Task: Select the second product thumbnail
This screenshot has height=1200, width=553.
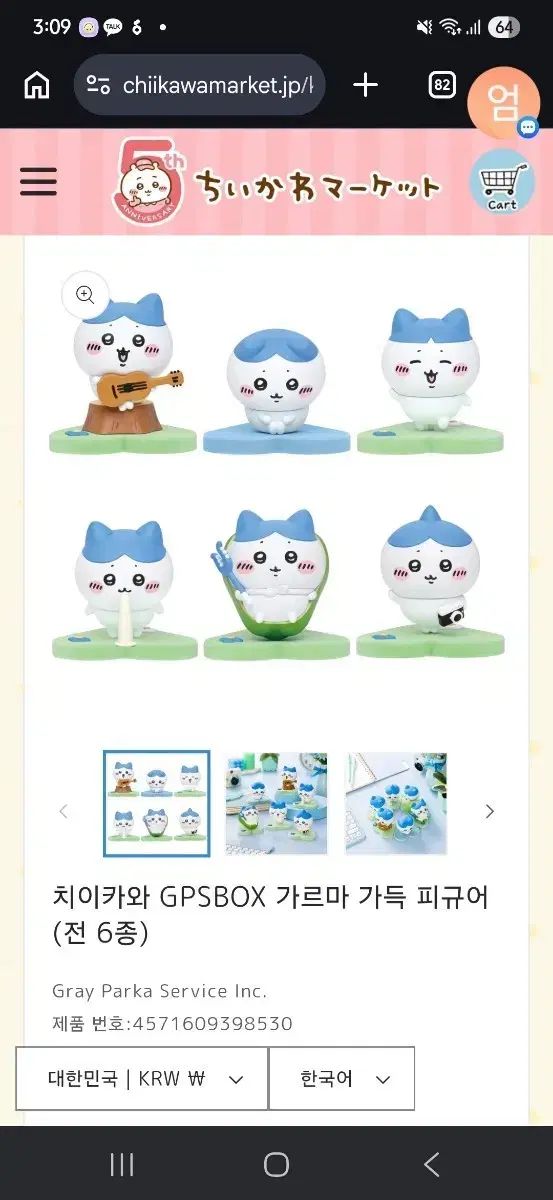Action: point(277,804)
